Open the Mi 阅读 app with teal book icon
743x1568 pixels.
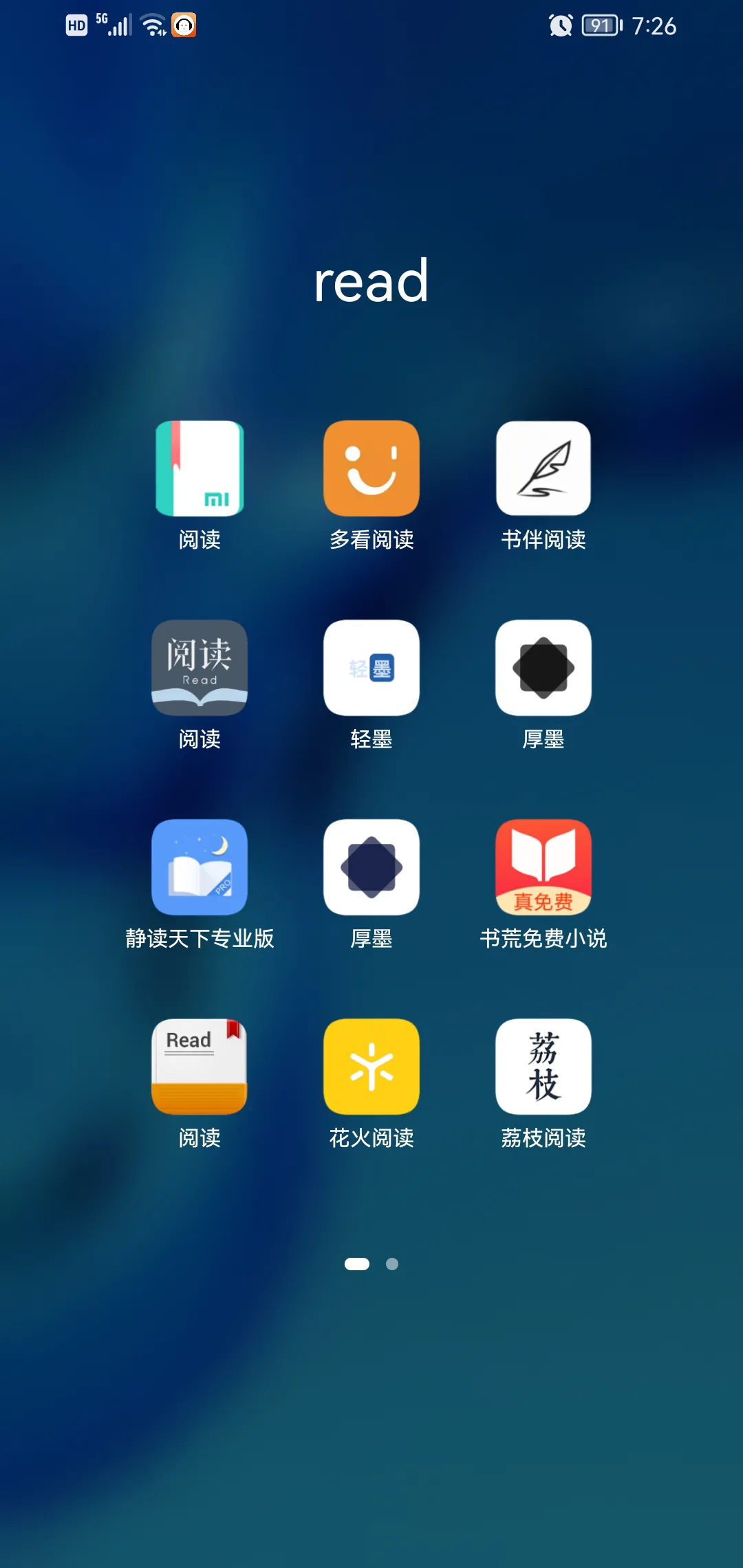pyautogui.click(x=200, y=468)
